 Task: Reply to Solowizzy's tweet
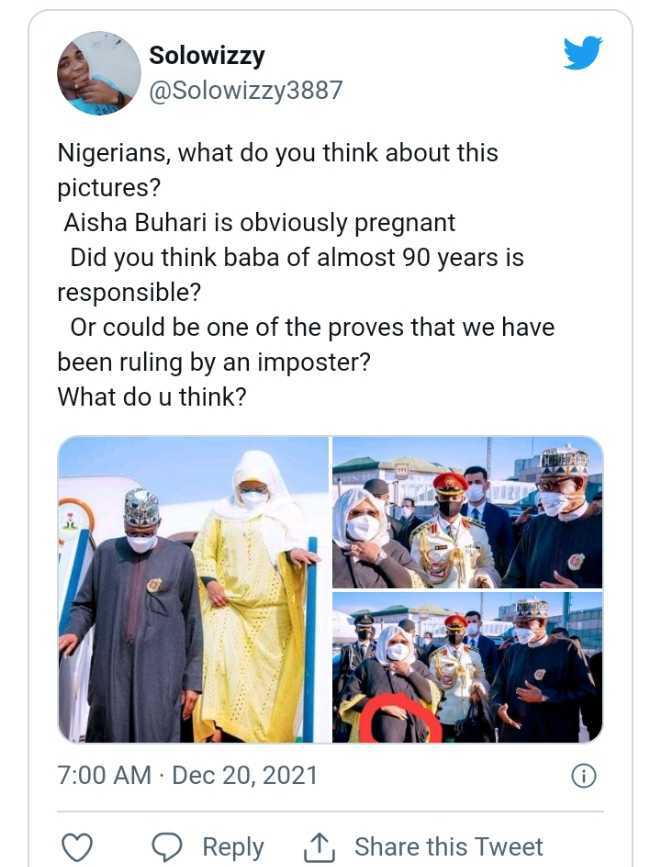(x=208, y=847)
